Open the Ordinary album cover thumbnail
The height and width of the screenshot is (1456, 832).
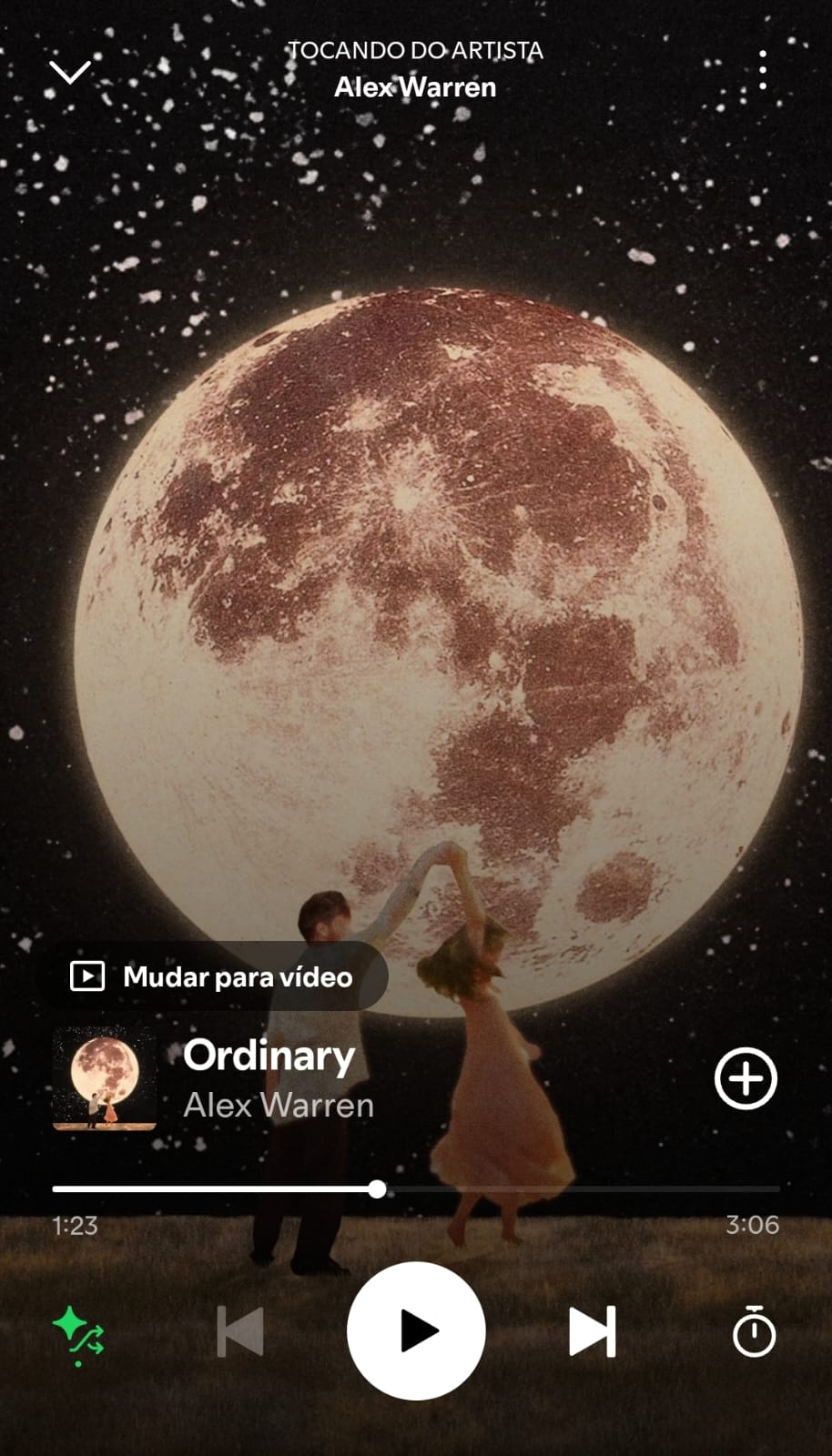point(105,1078)
